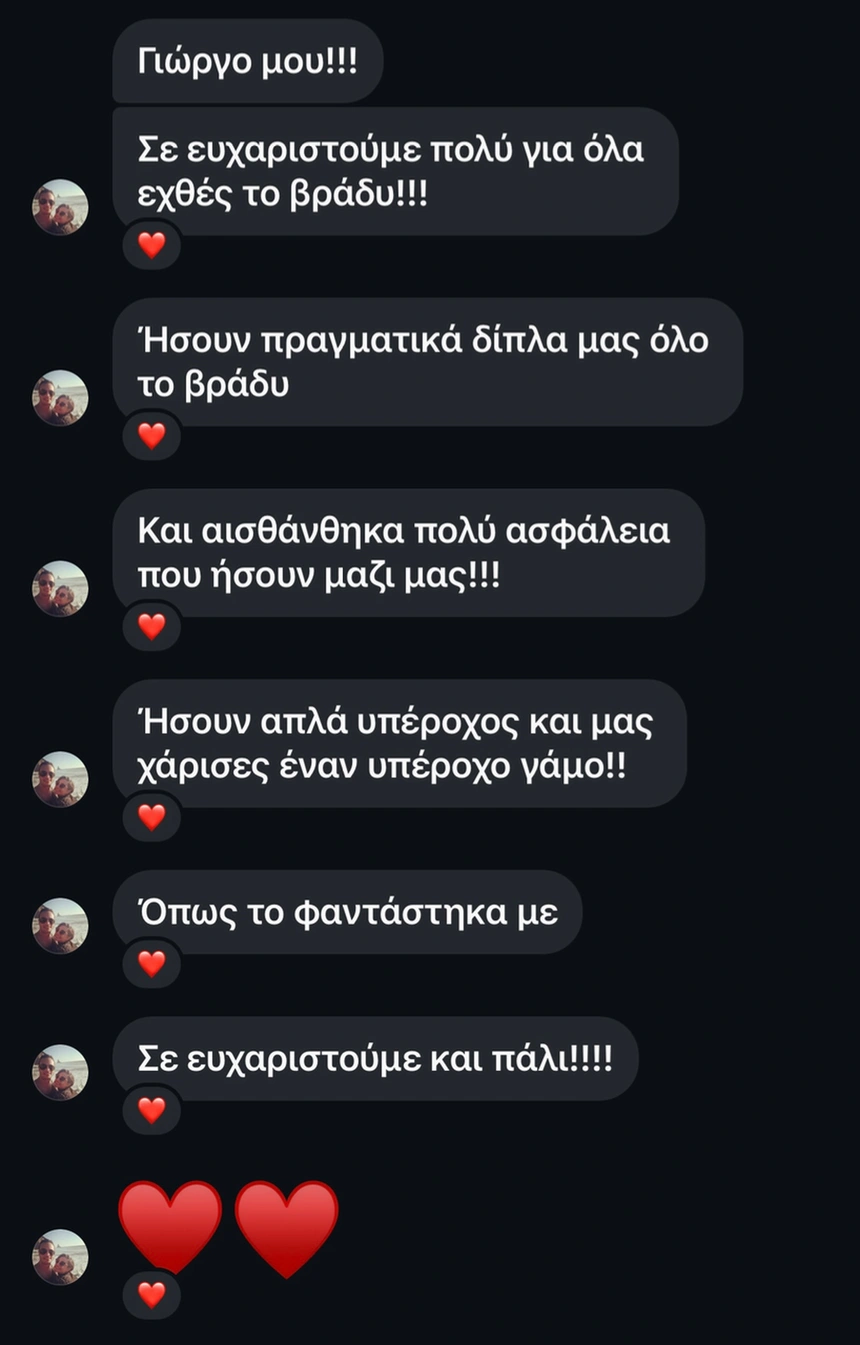View reaction under the two big hearts message

[x=151, y=1295]
